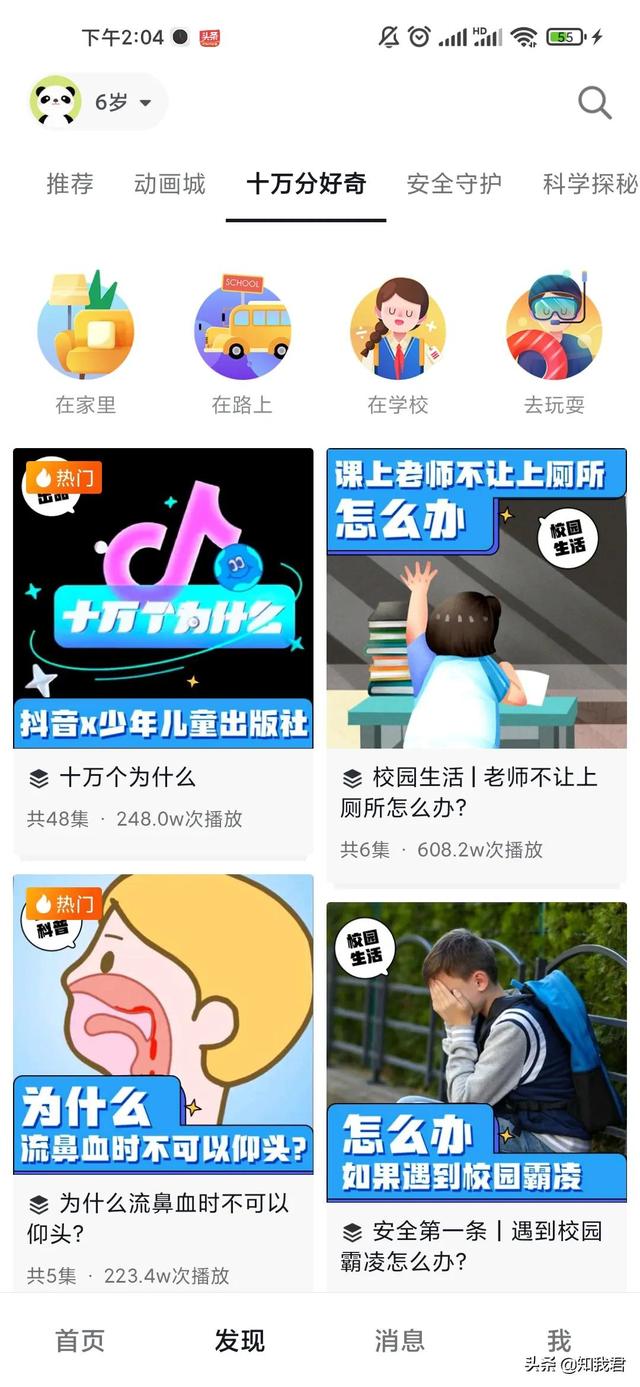
Task: Switch to the 我 profile tab
Action: 559,1340
